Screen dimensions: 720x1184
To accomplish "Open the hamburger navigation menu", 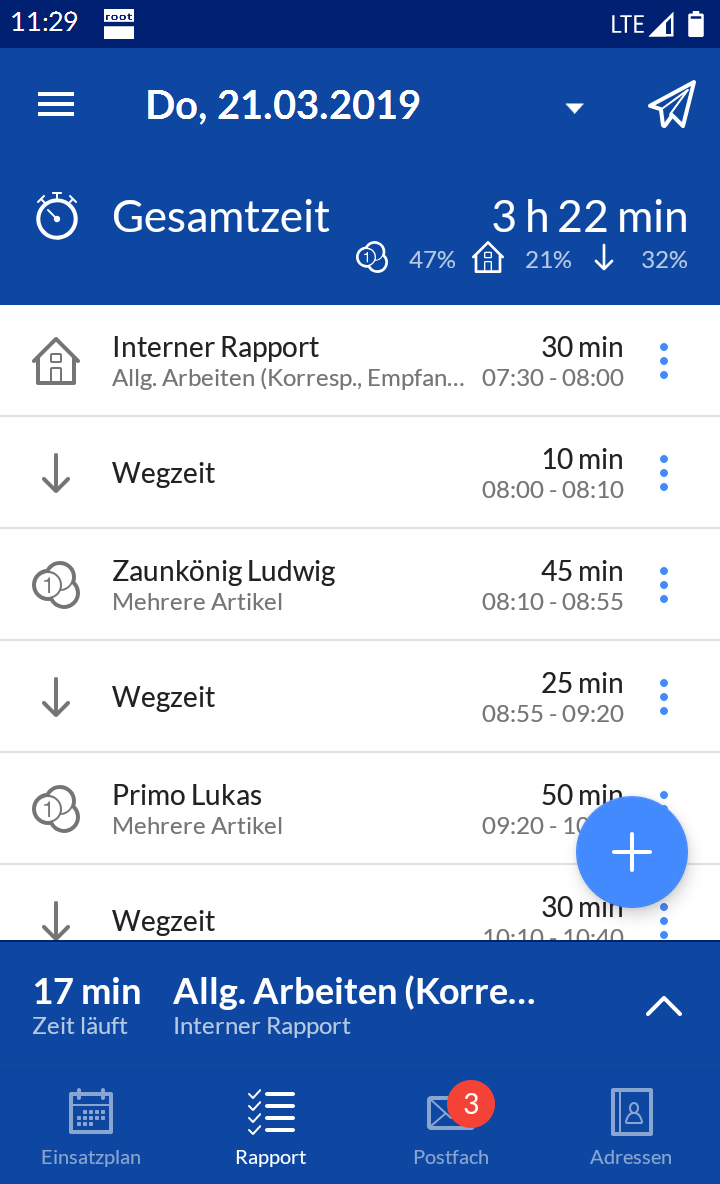I will 56,105.
